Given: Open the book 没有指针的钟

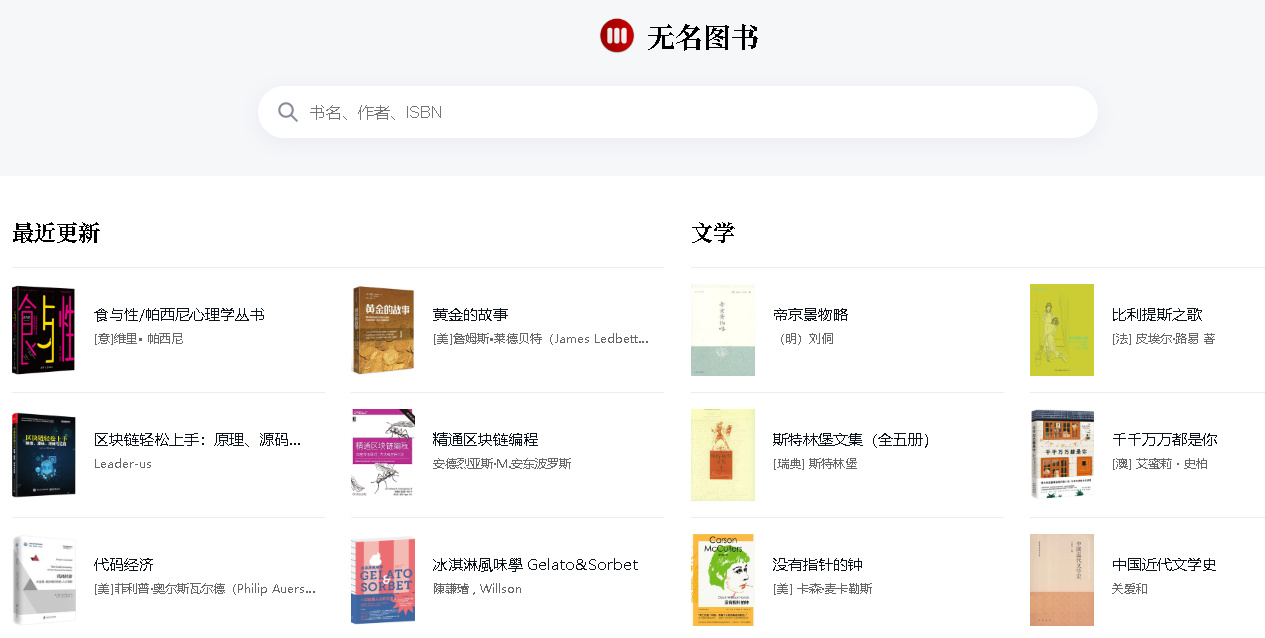Looking at the screenshot, I should click(x=817, y=564).
